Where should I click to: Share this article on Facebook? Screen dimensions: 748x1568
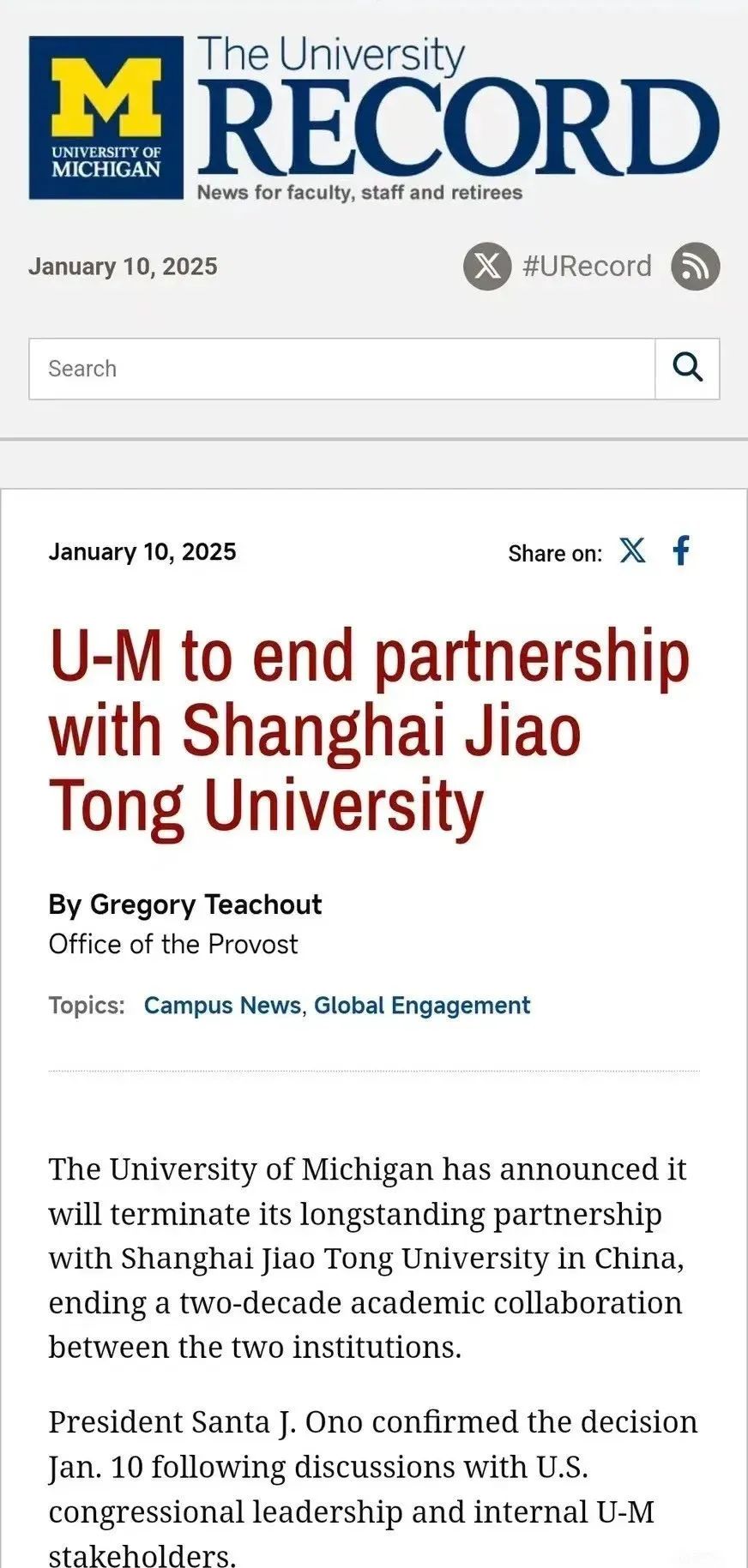(x=681, y=550)
